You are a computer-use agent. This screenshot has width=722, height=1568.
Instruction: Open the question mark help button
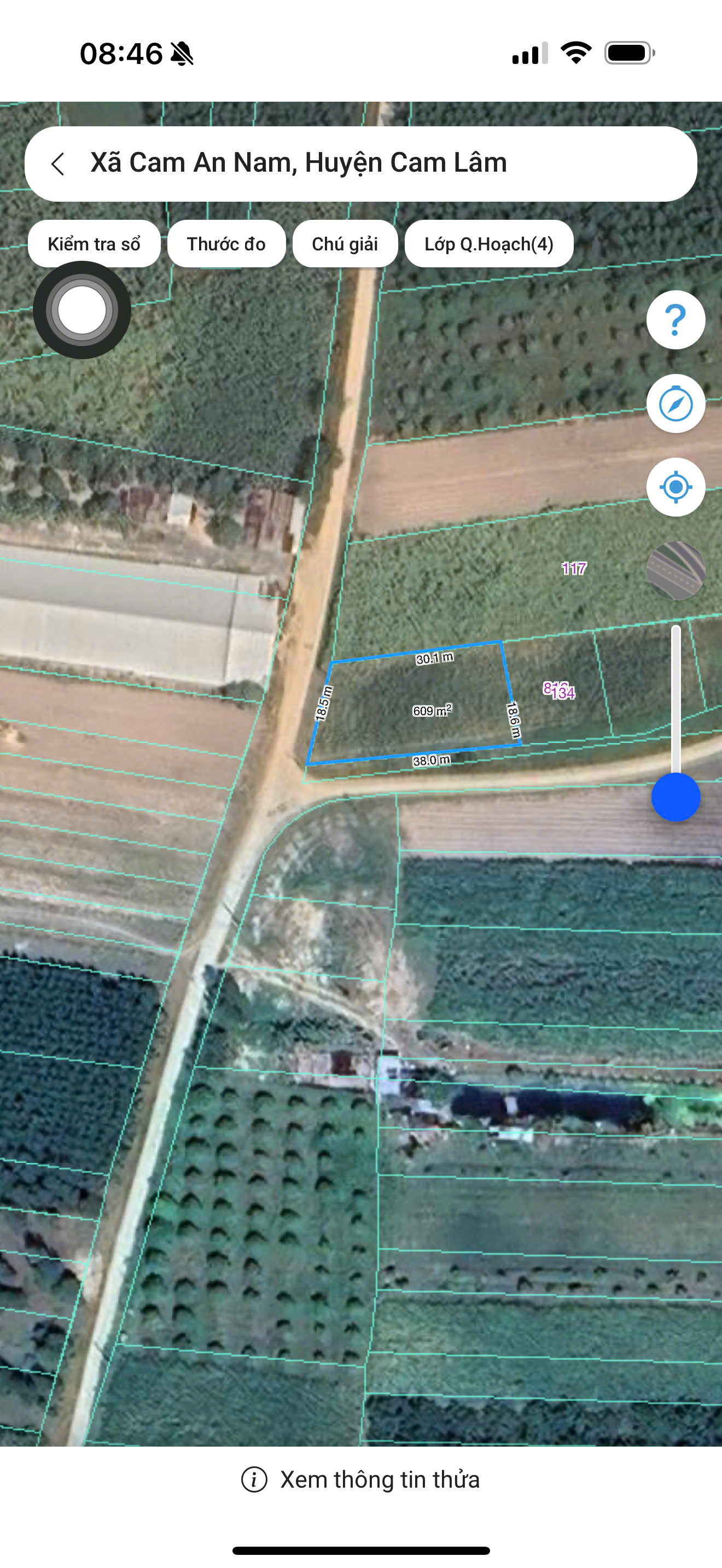coord(675,320)
